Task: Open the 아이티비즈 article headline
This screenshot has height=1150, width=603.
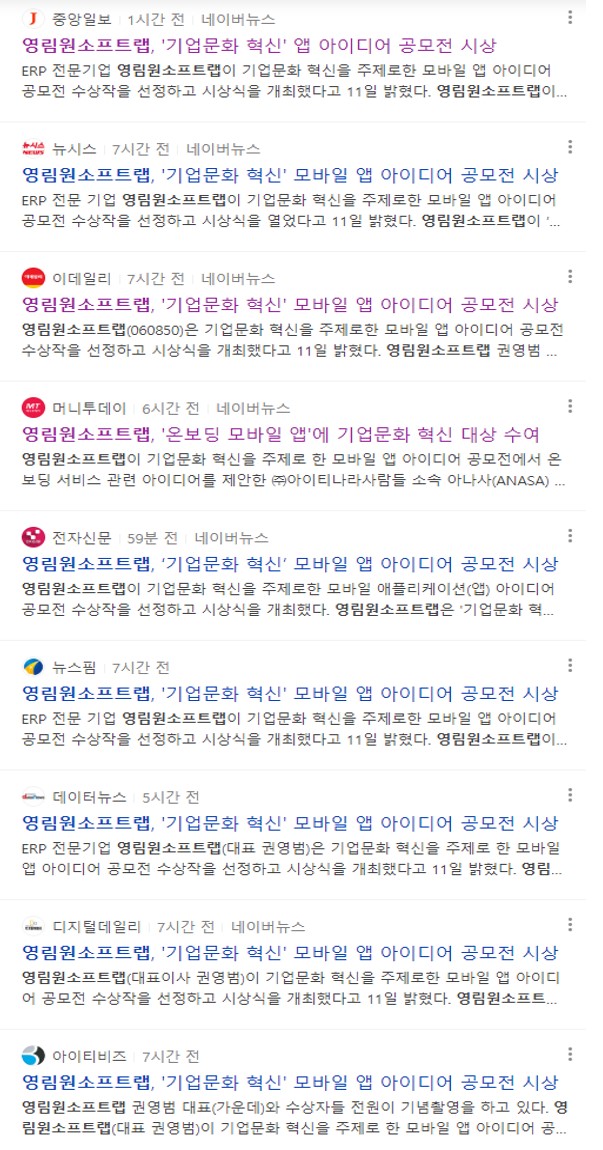Action: pyautogui.click(x=289, y=1082)
